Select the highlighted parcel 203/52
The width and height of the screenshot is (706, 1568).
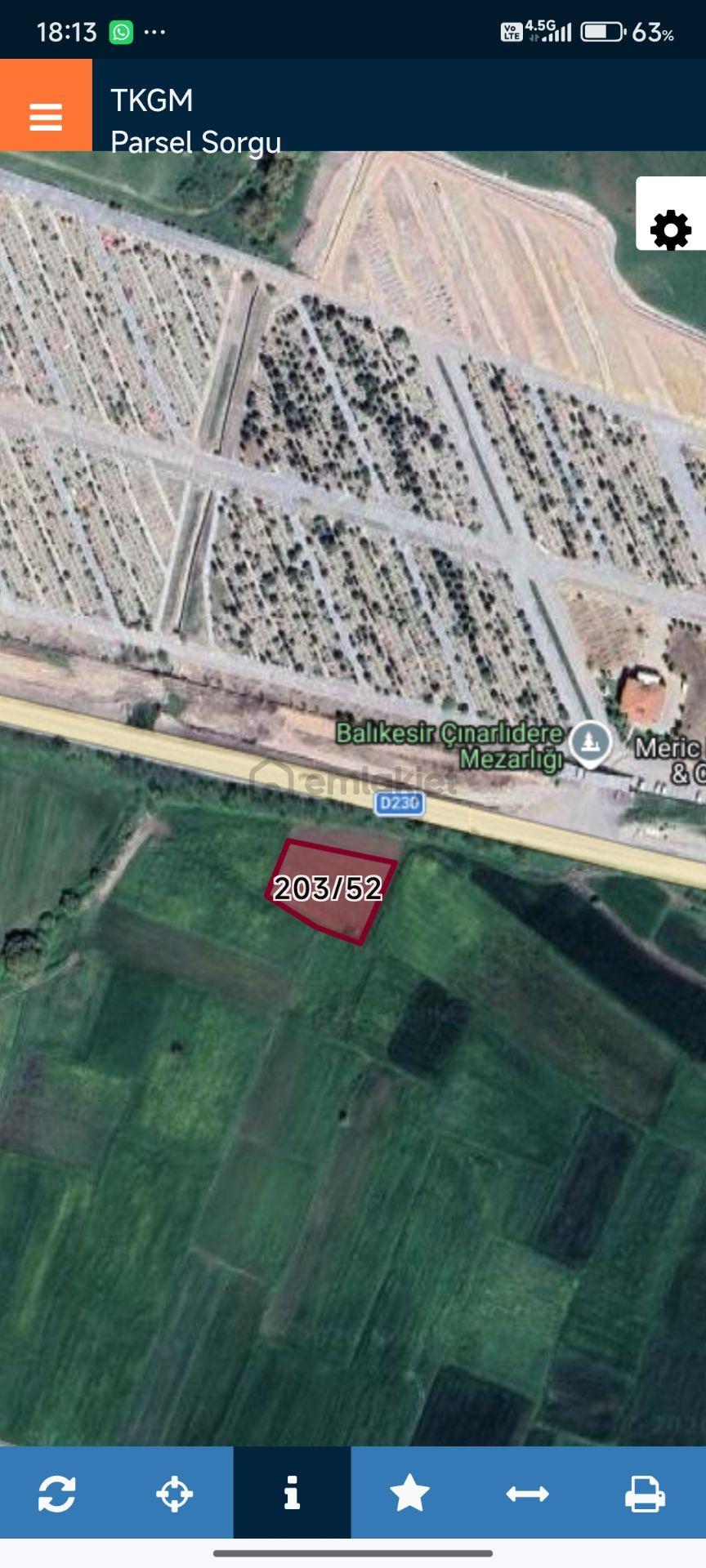(330, 890)
